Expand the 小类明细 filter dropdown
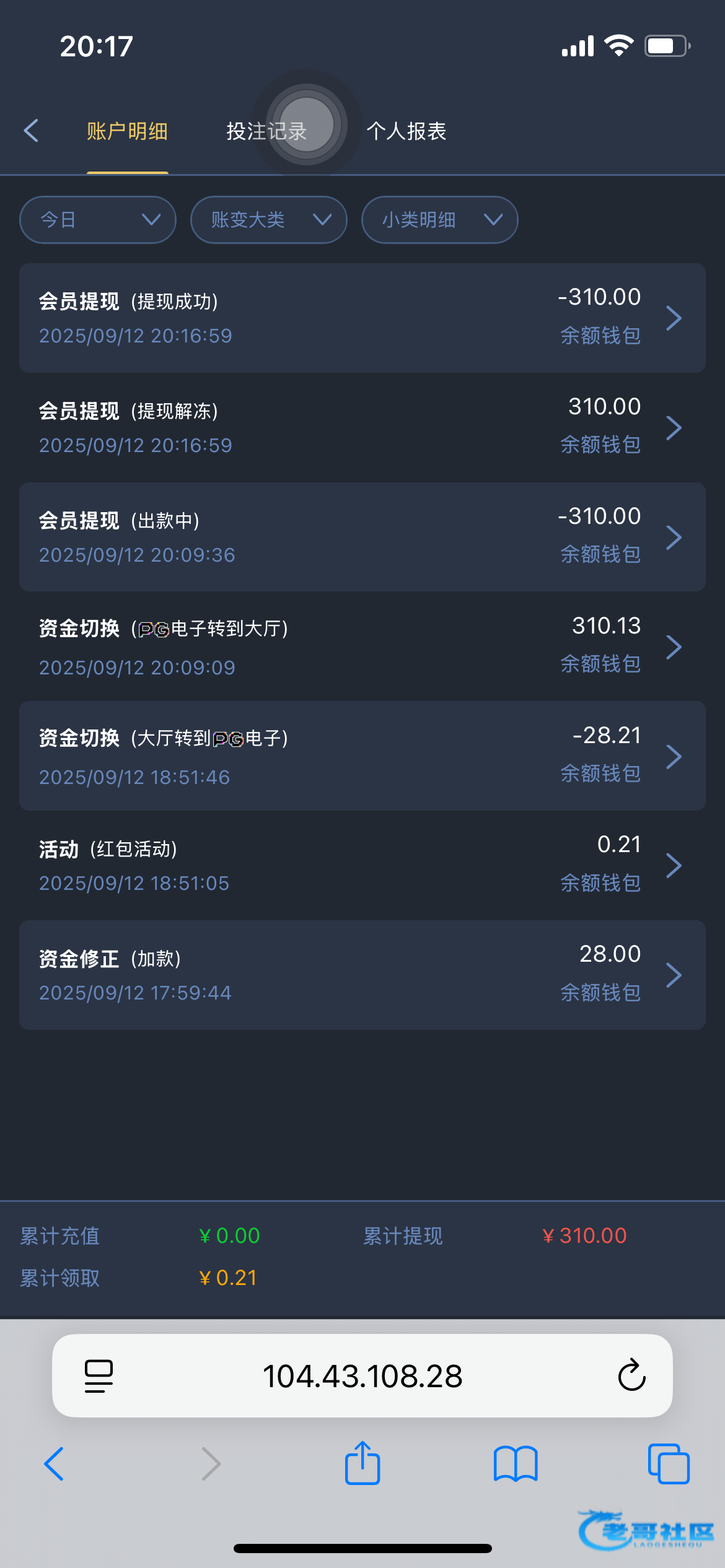Image resolution: width=725 pixels, height=1568 pixels. (440, 220)
